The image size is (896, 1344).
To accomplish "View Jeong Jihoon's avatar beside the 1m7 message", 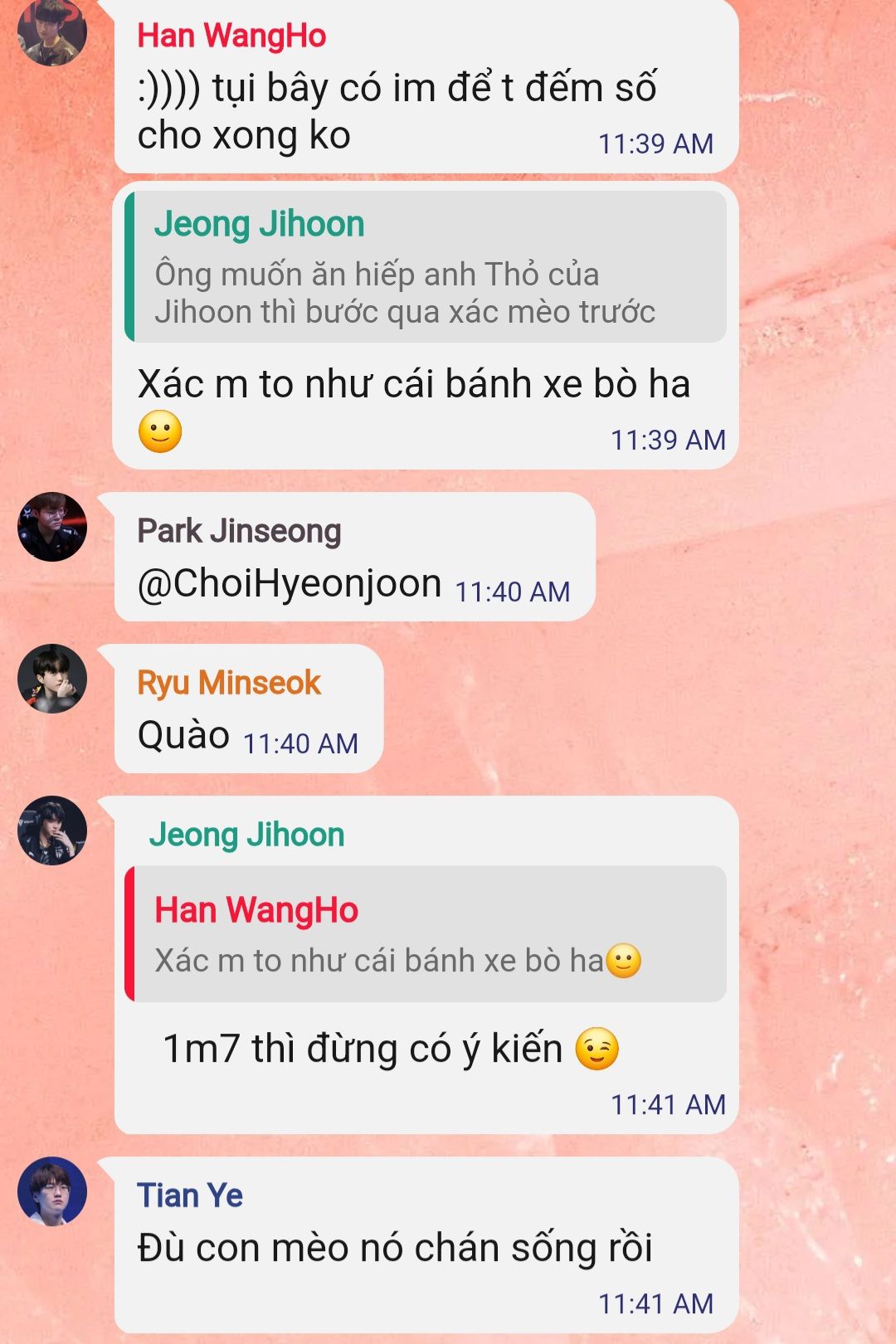I will (x=52, y=830).
